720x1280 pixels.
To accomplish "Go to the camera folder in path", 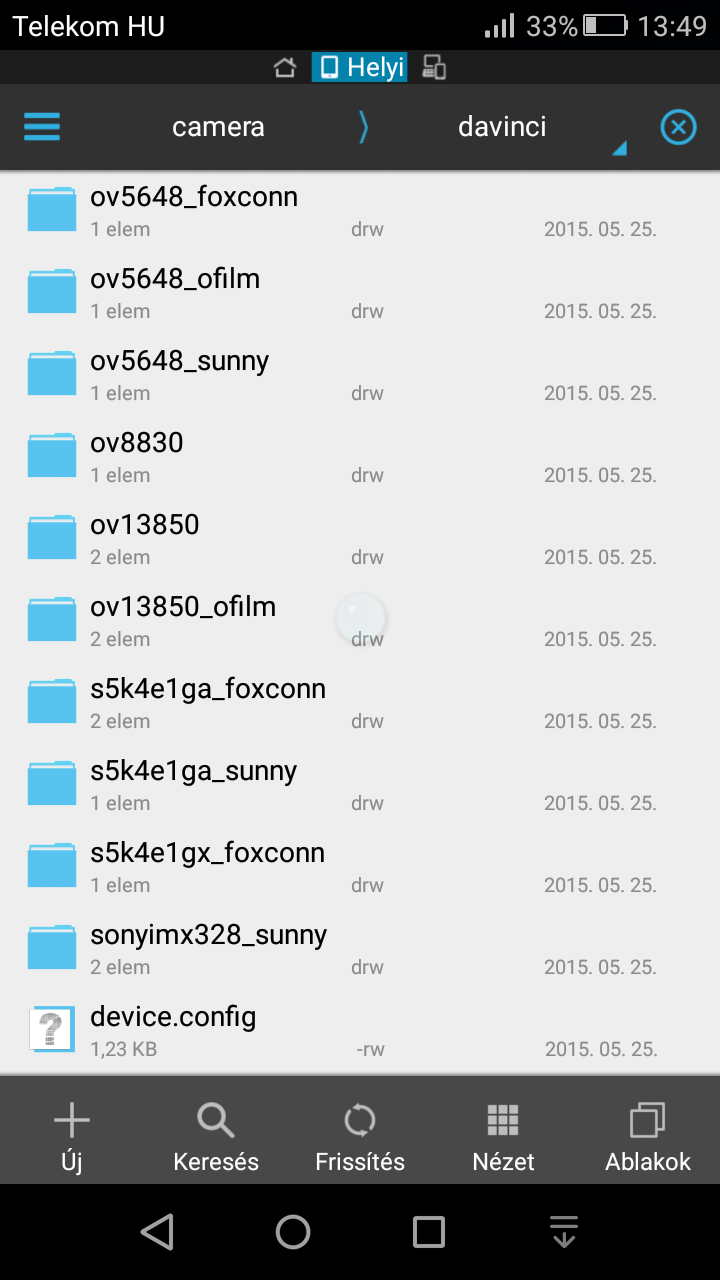I will point(218,127).
